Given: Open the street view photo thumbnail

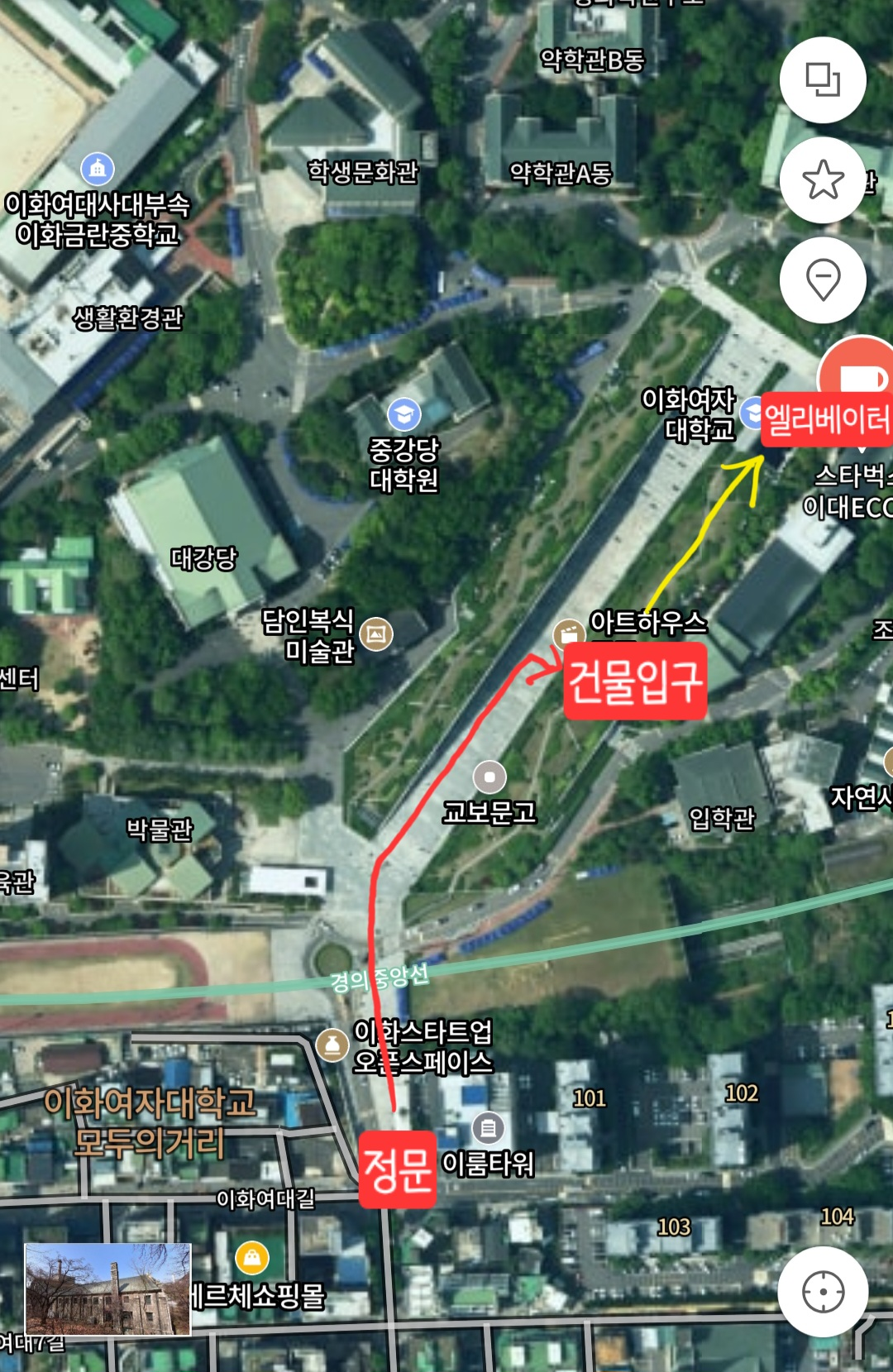Looking at the screenshot, I should pos(108,1289).
